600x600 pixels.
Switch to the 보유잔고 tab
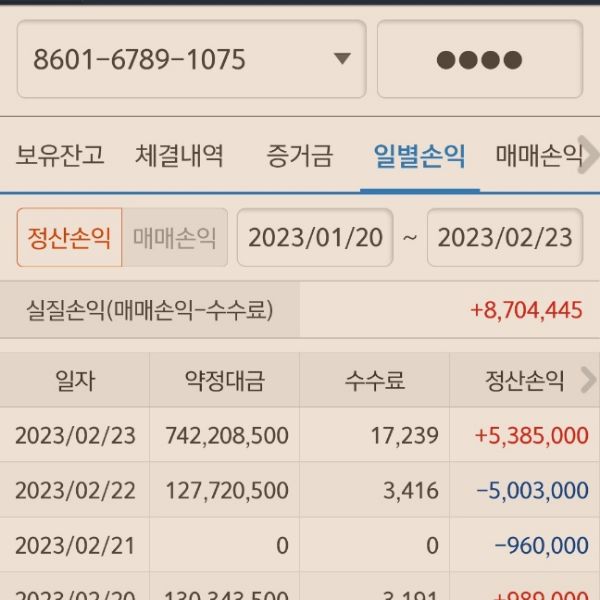(60, 156)
